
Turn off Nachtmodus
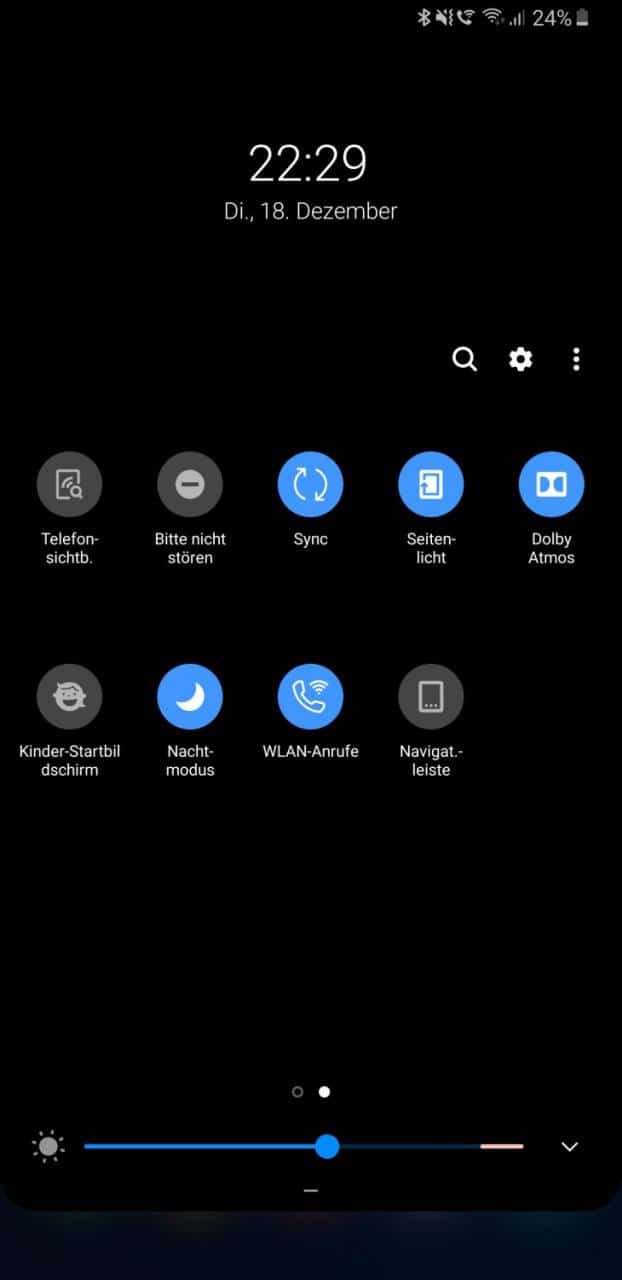[190, 697]
